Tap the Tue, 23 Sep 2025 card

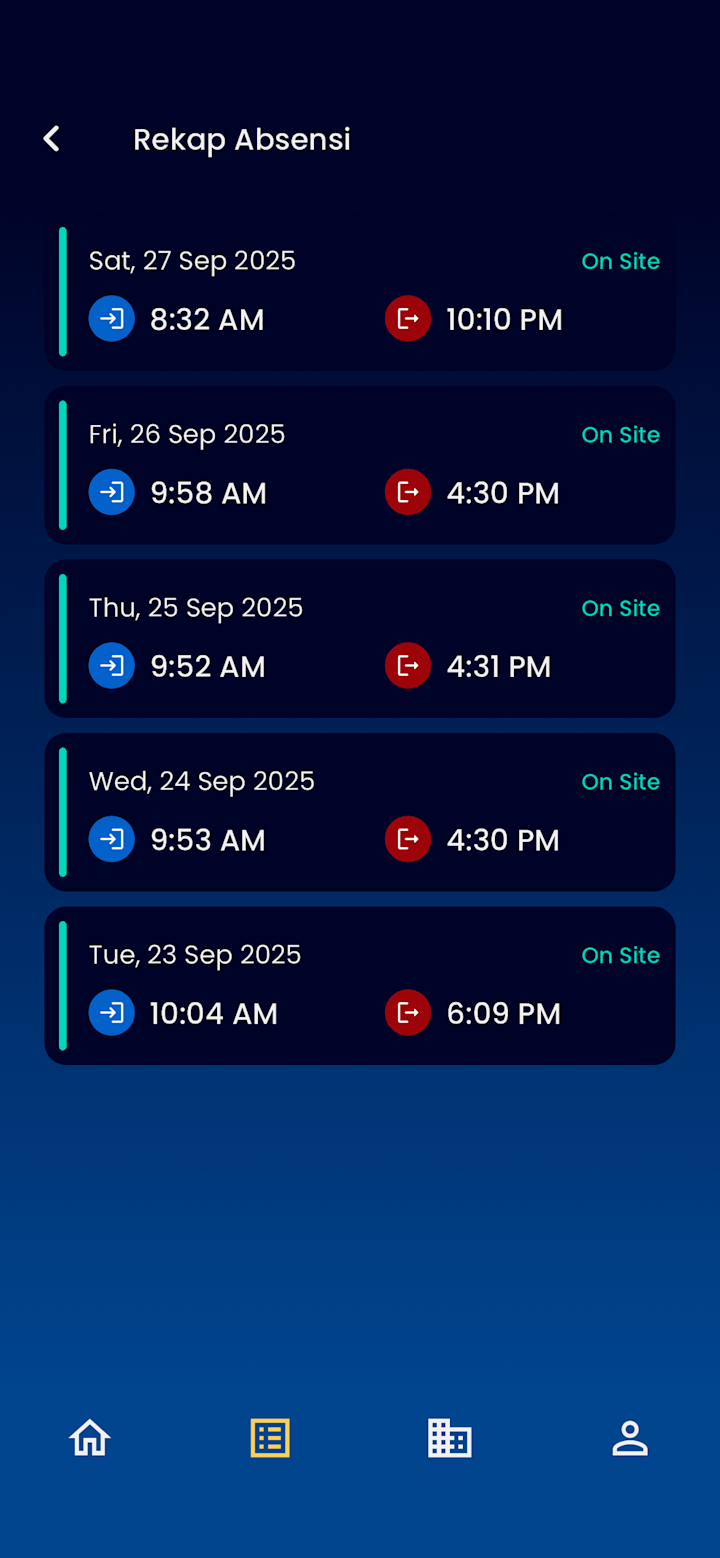pos(360,986)
